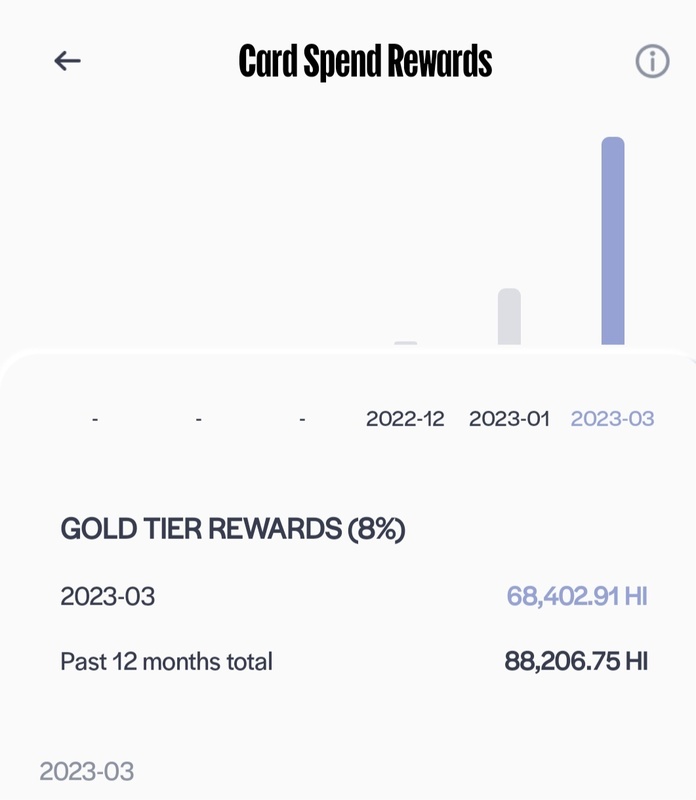Open the info icon for rewards details
Viewport: 696px width, 800px height.
(x=652, y=61)
